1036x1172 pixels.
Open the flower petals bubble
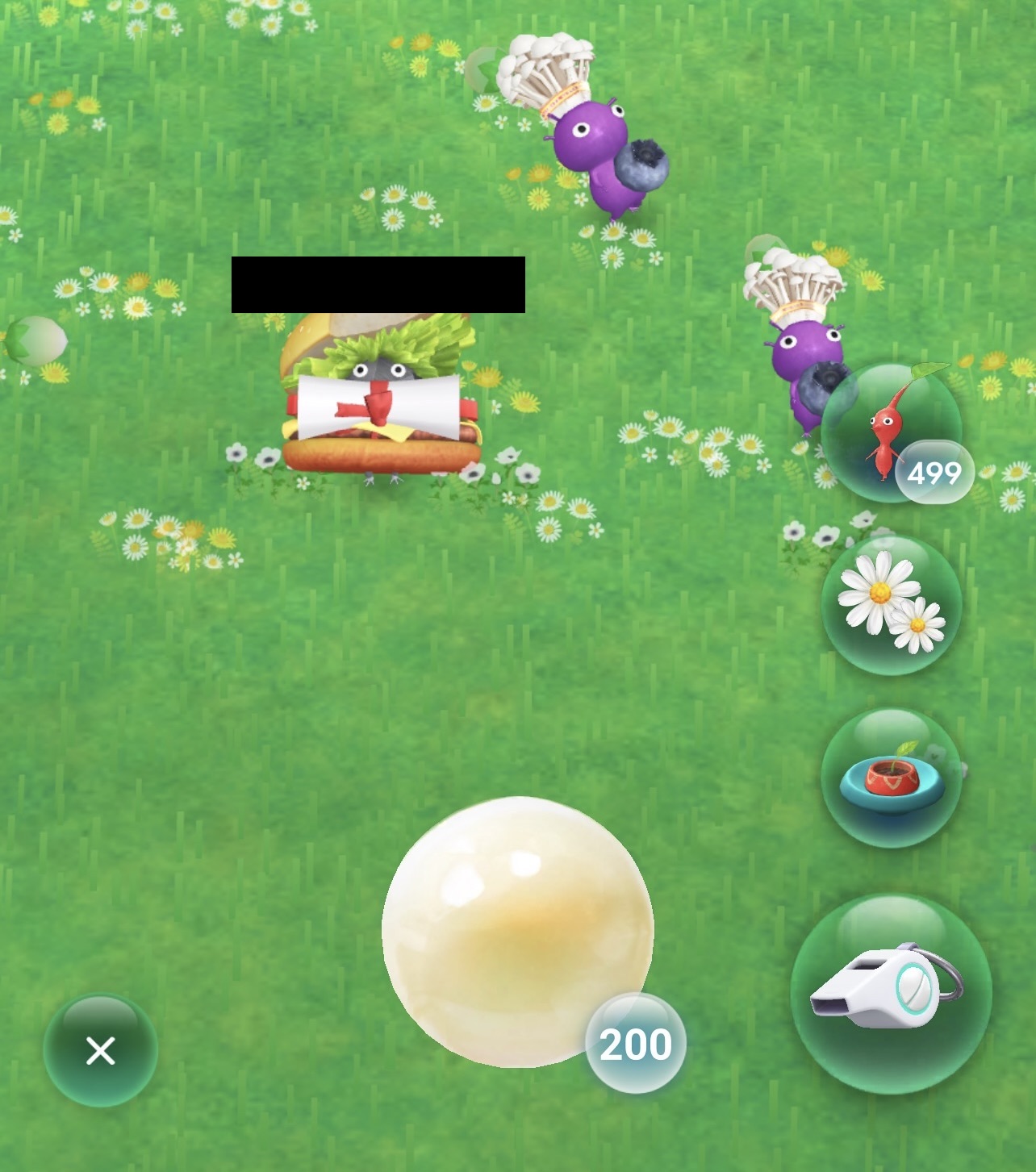891,604
